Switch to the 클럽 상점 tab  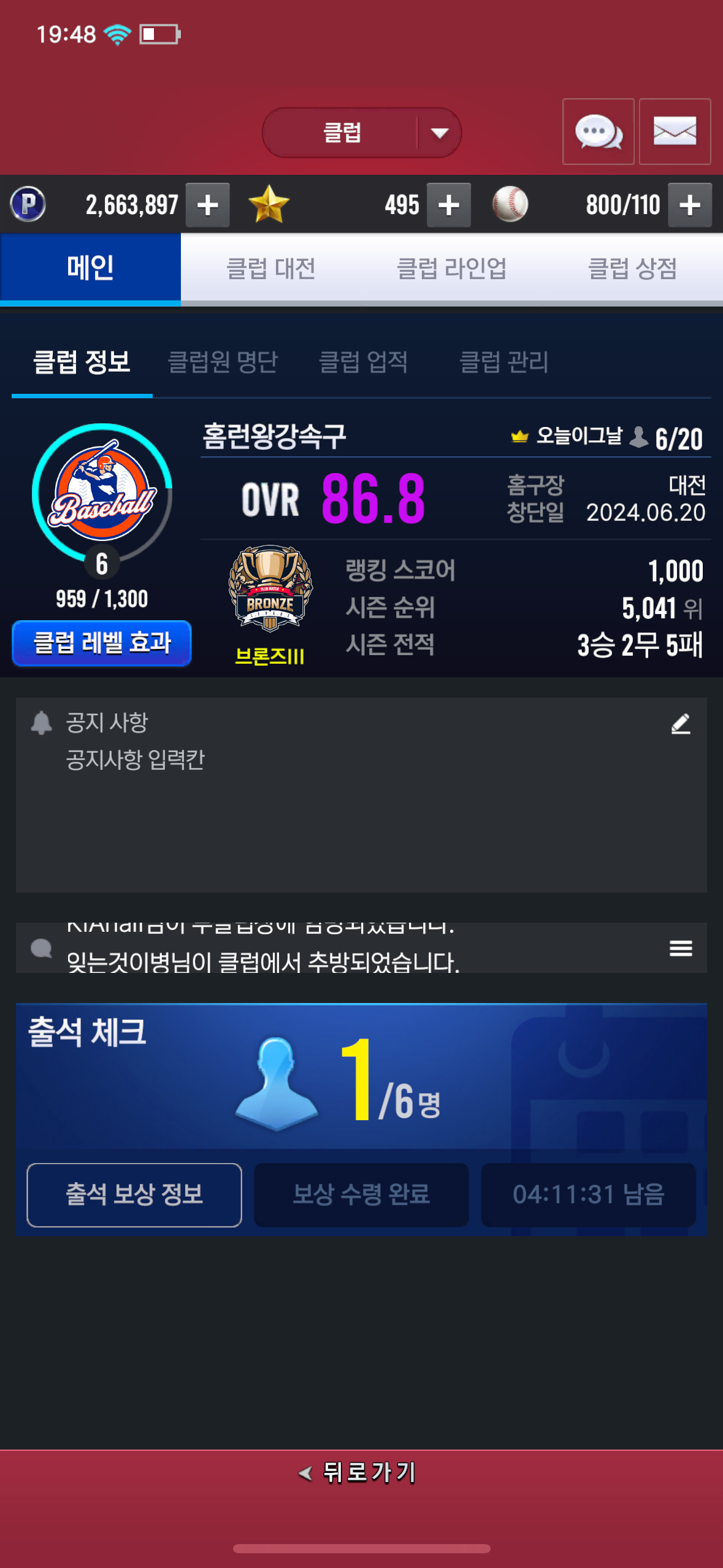[x=632, y=268]
